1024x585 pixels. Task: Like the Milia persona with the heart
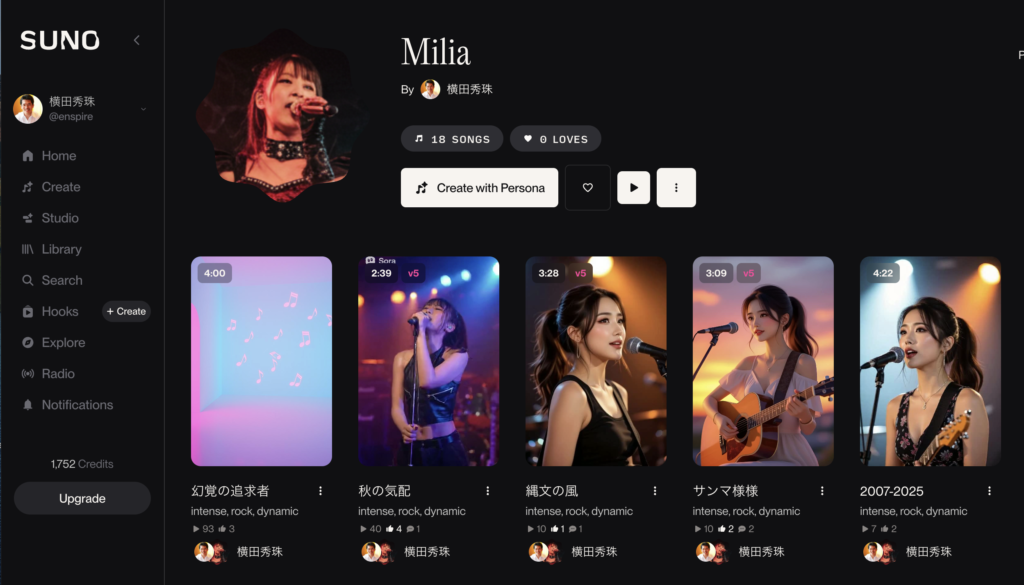click(x=588, y=187)
